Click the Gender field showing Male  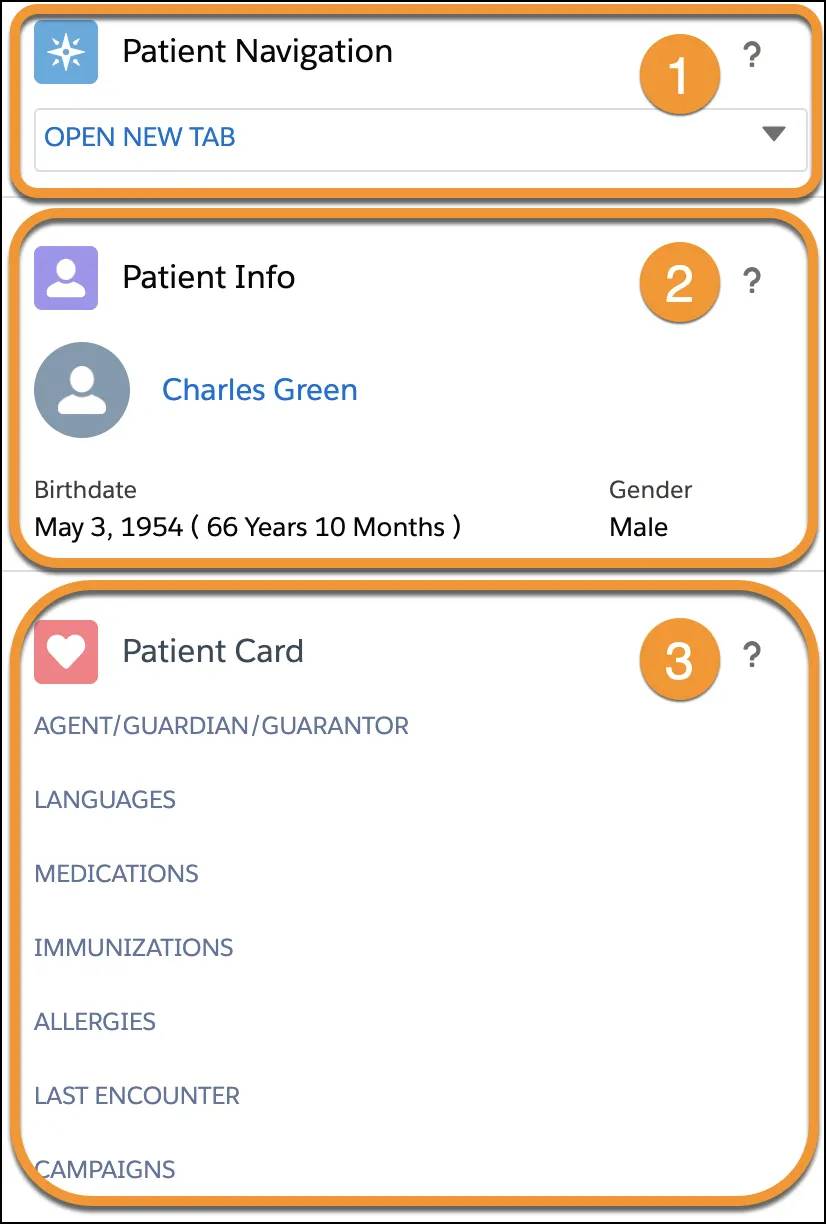tap(638, 527)
